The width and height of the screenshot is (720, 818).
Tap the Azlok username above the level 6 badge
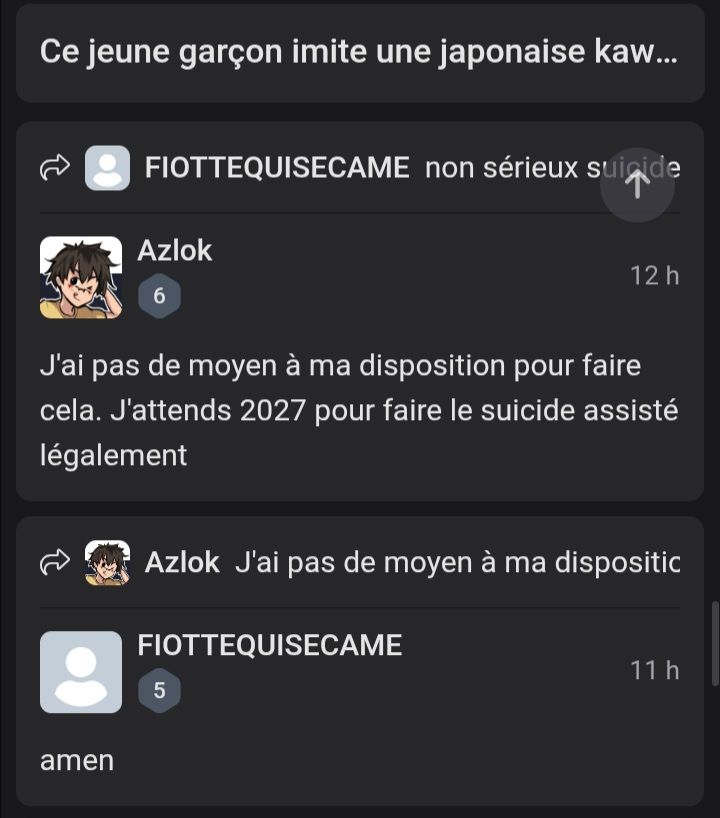175,251
